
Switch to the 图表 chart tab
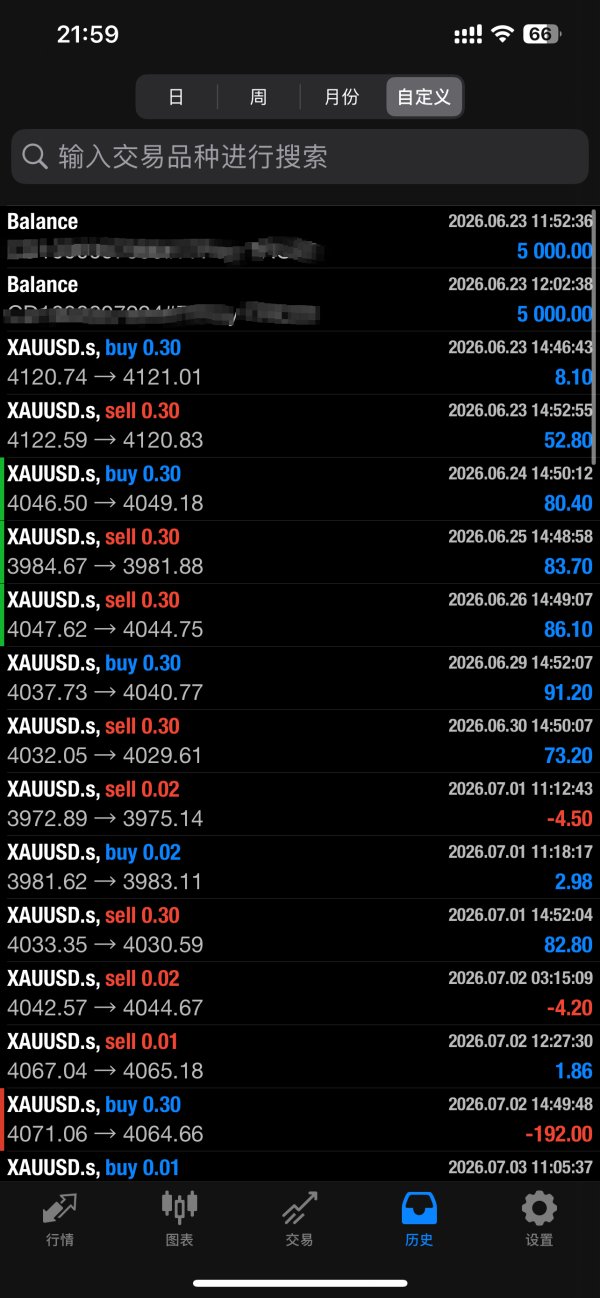click(x=180, y=1219)
